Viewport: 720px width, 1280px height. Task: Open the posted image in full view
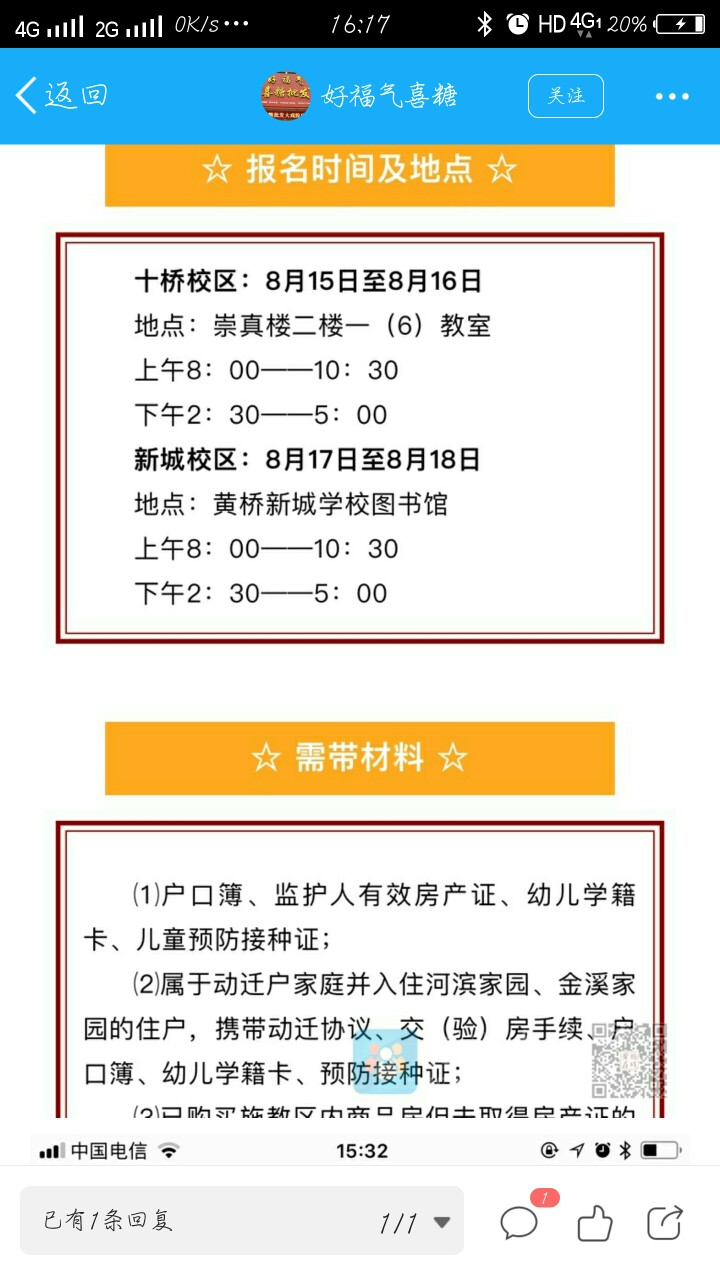pos(360,640)
